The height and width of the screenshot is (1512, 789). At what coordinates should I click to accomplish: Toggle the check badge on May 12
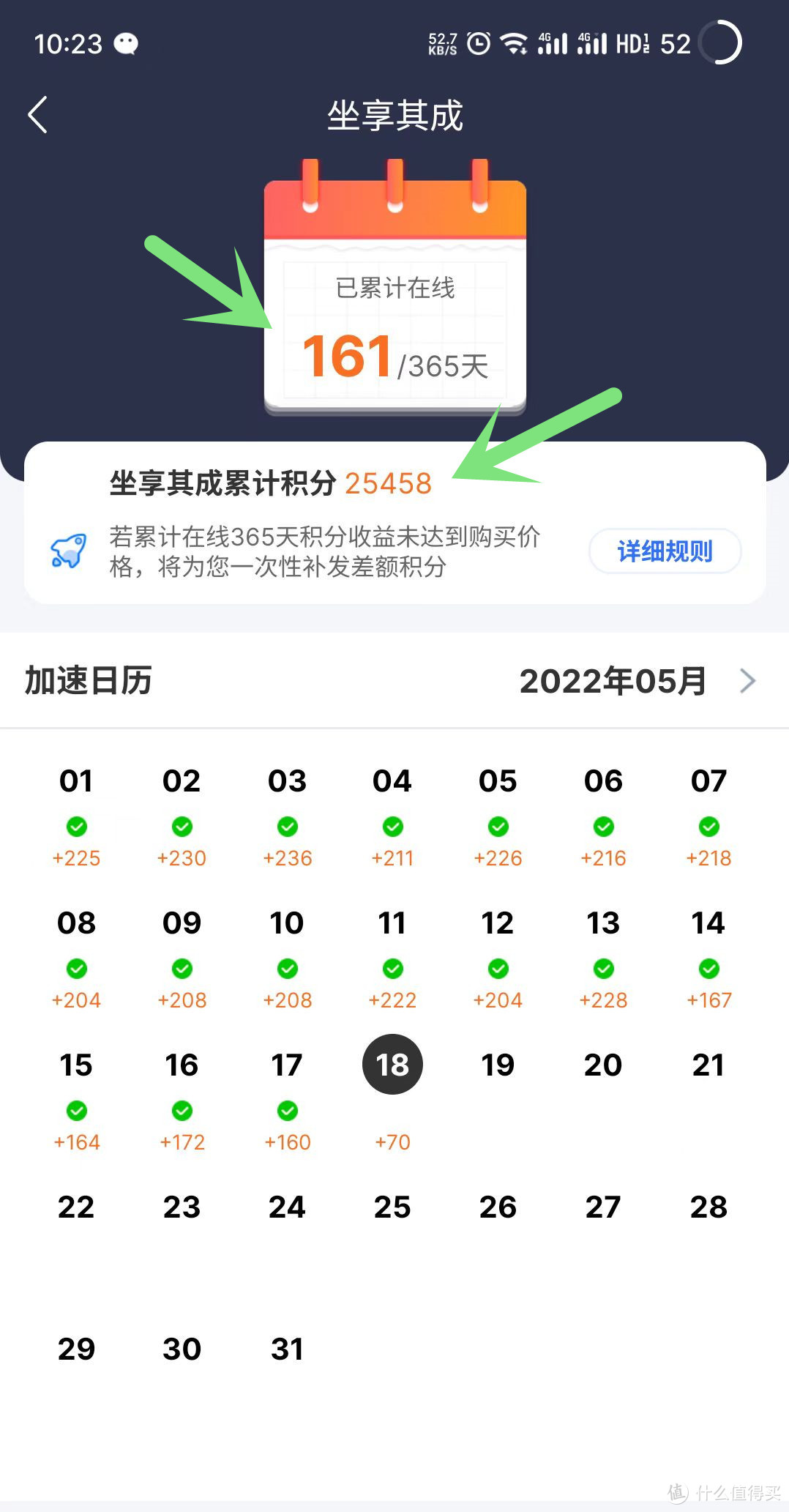497,969
